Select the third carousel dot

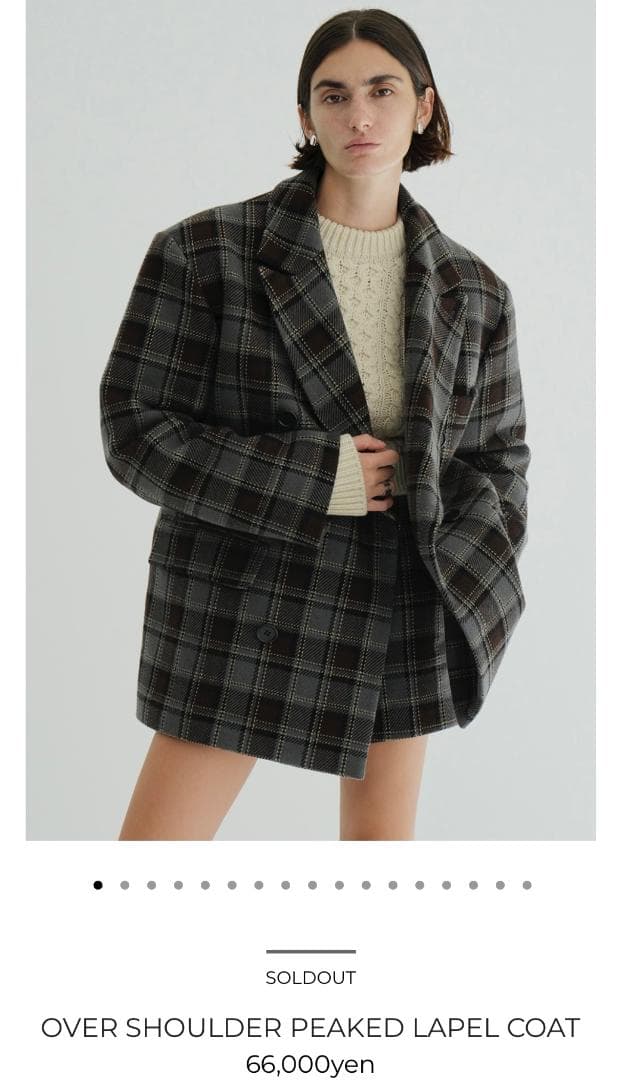tap(152, 885)
